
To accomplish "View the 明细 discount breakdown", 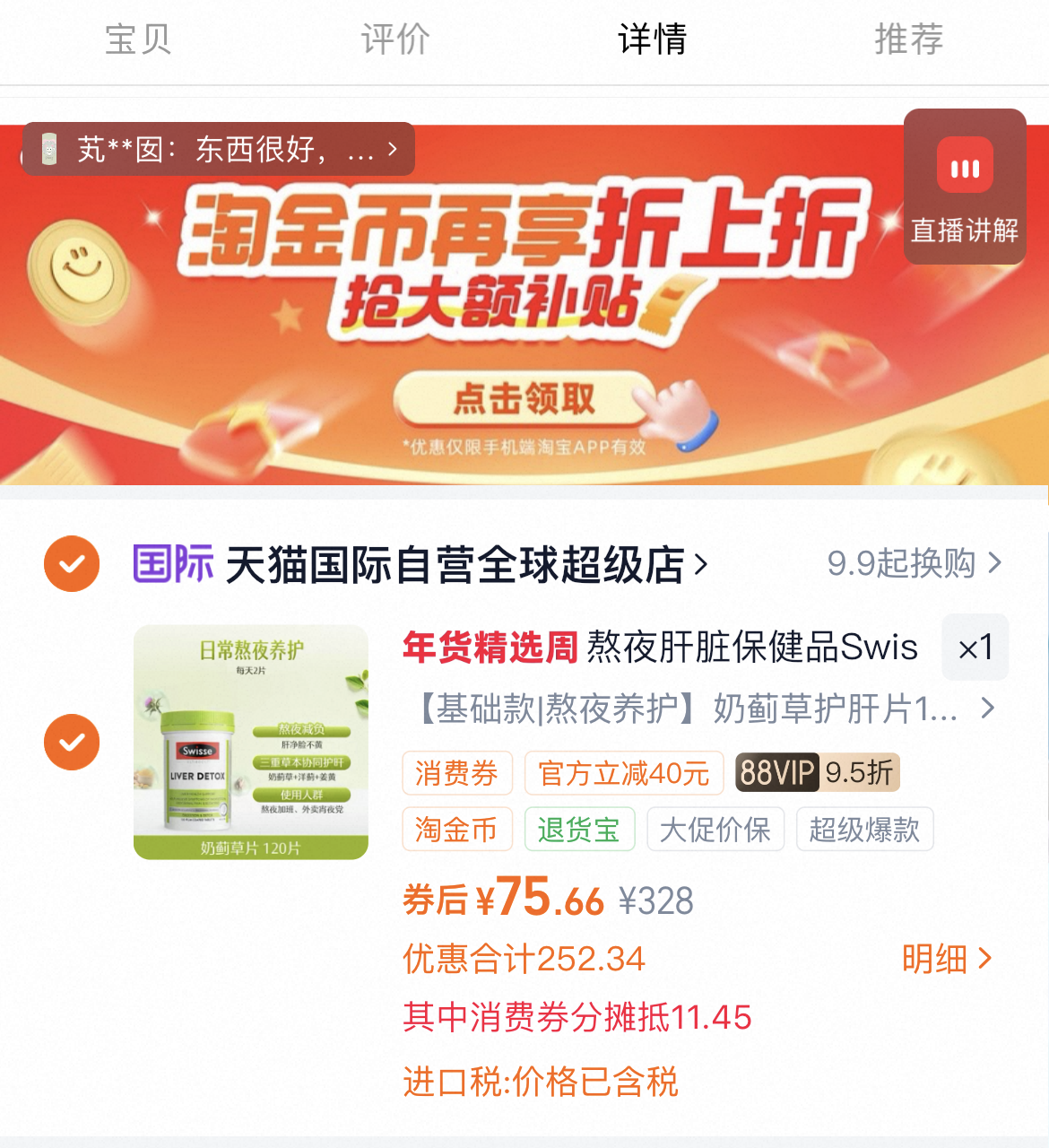I will 946,959.
